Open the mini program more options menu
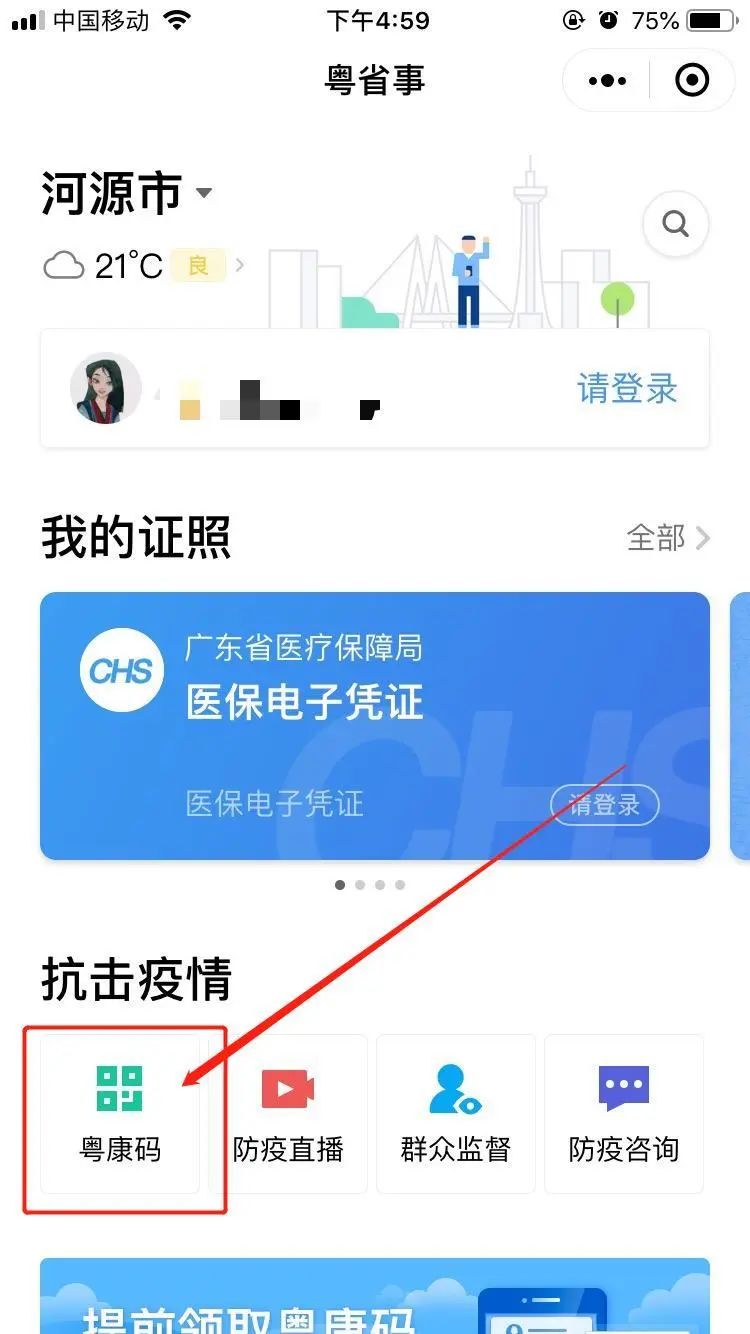Screen dimensions: 750x1334 [607, 80]
